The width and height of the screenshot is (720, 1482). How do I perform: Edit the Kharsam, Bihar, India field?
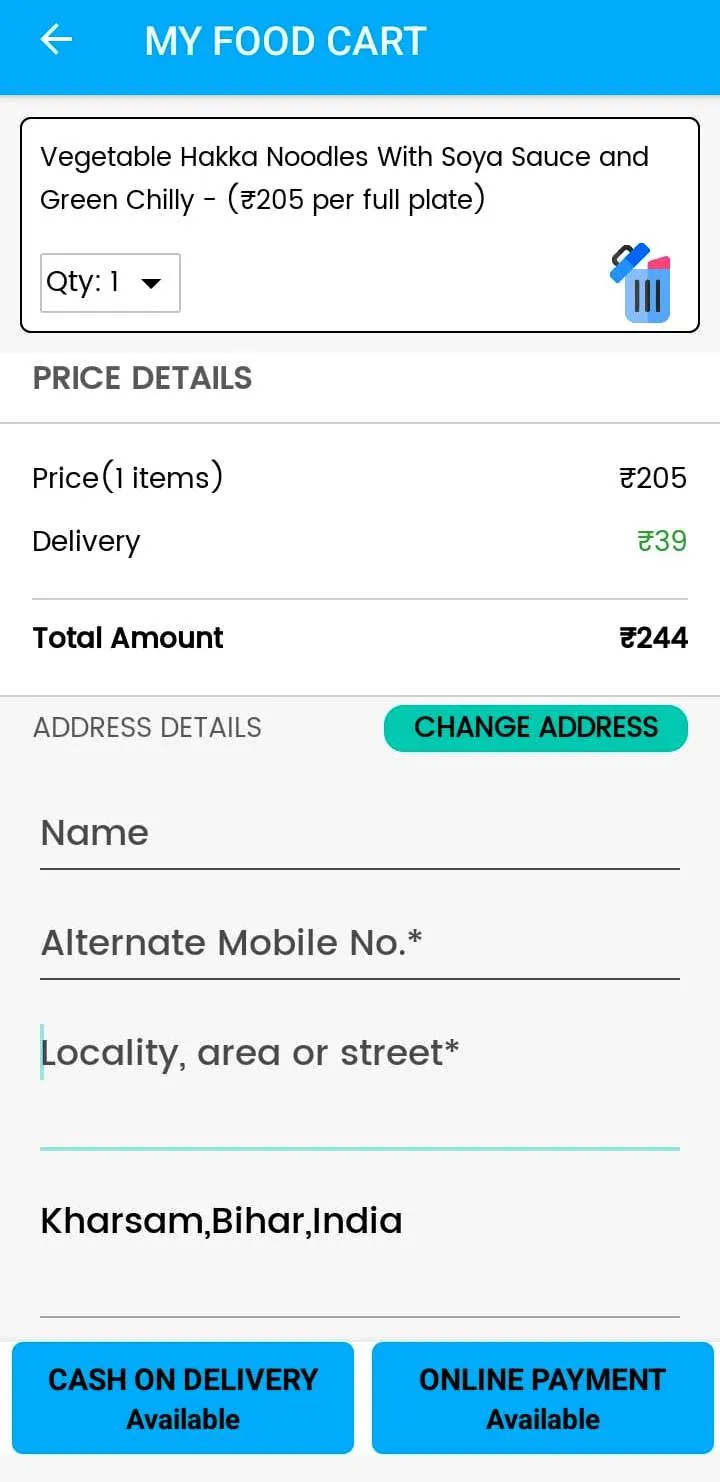click(359, 1221)
